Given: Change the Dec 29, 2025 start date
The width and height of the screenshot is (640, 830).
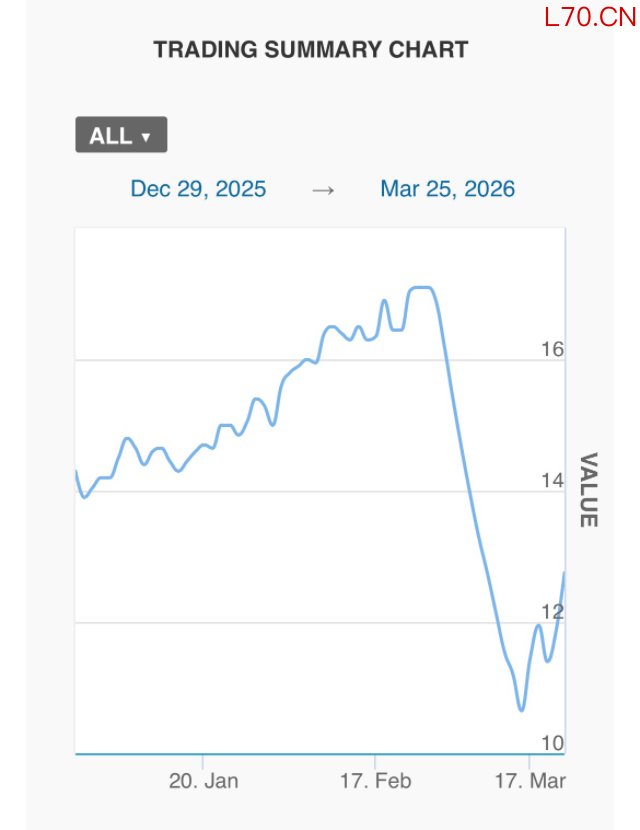Looking at the screenshot, I should 198,189.
